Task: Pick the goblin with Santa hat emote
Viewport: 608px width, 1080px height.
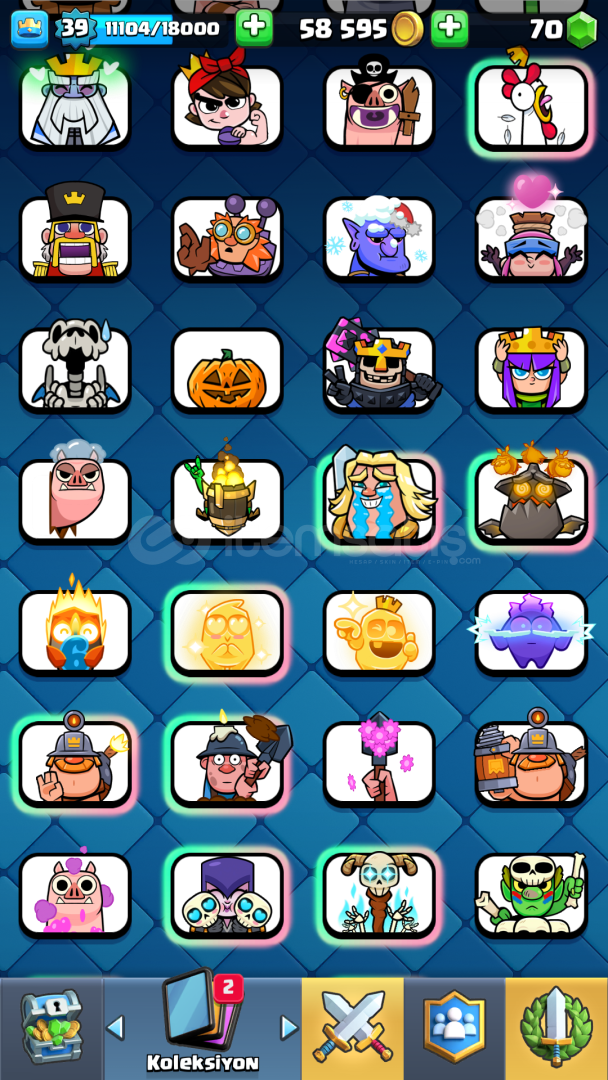Action: click(379, 239)
